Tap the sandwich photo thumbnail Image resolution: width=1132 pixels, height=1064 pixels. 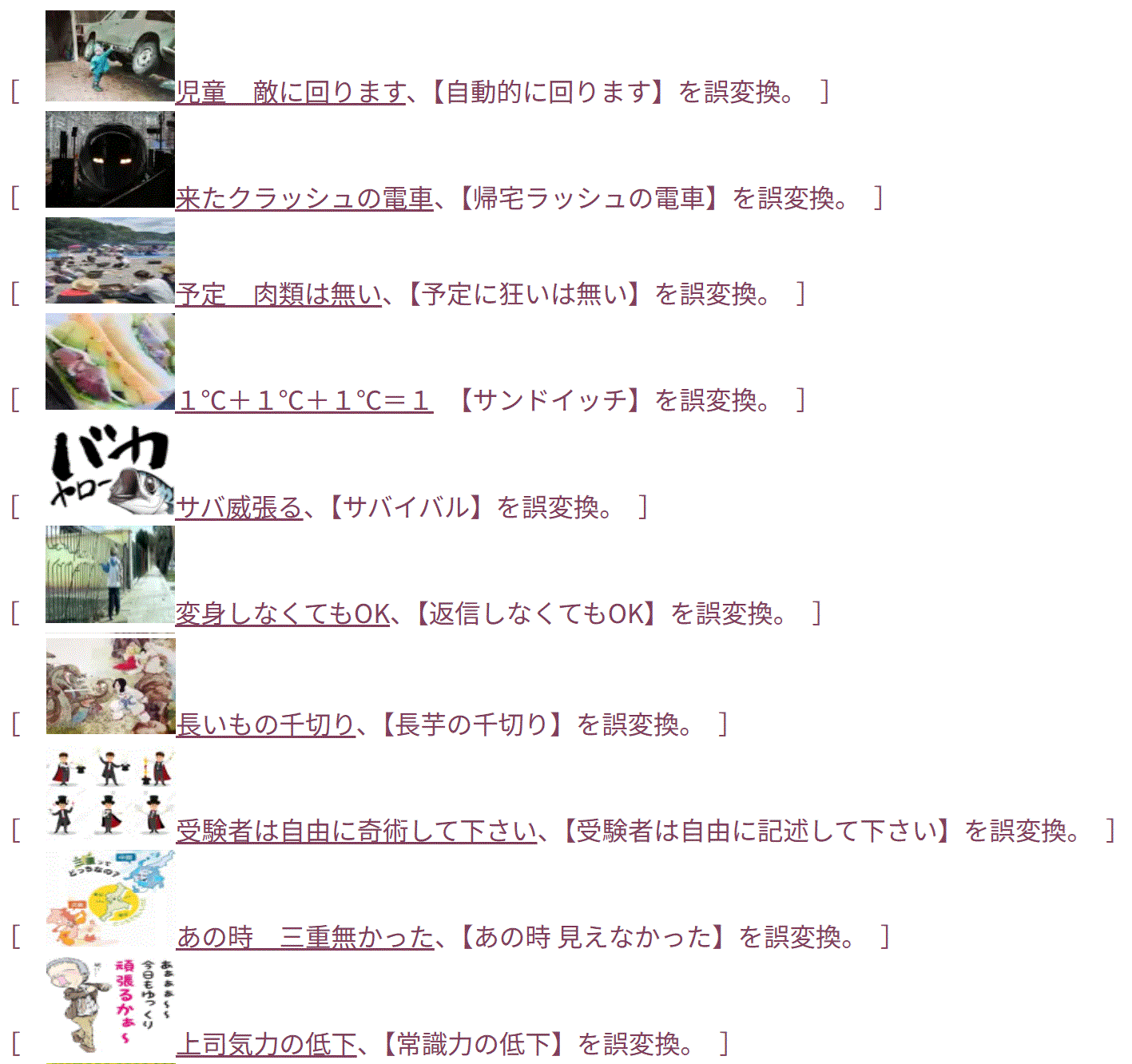tap(110, 362)
